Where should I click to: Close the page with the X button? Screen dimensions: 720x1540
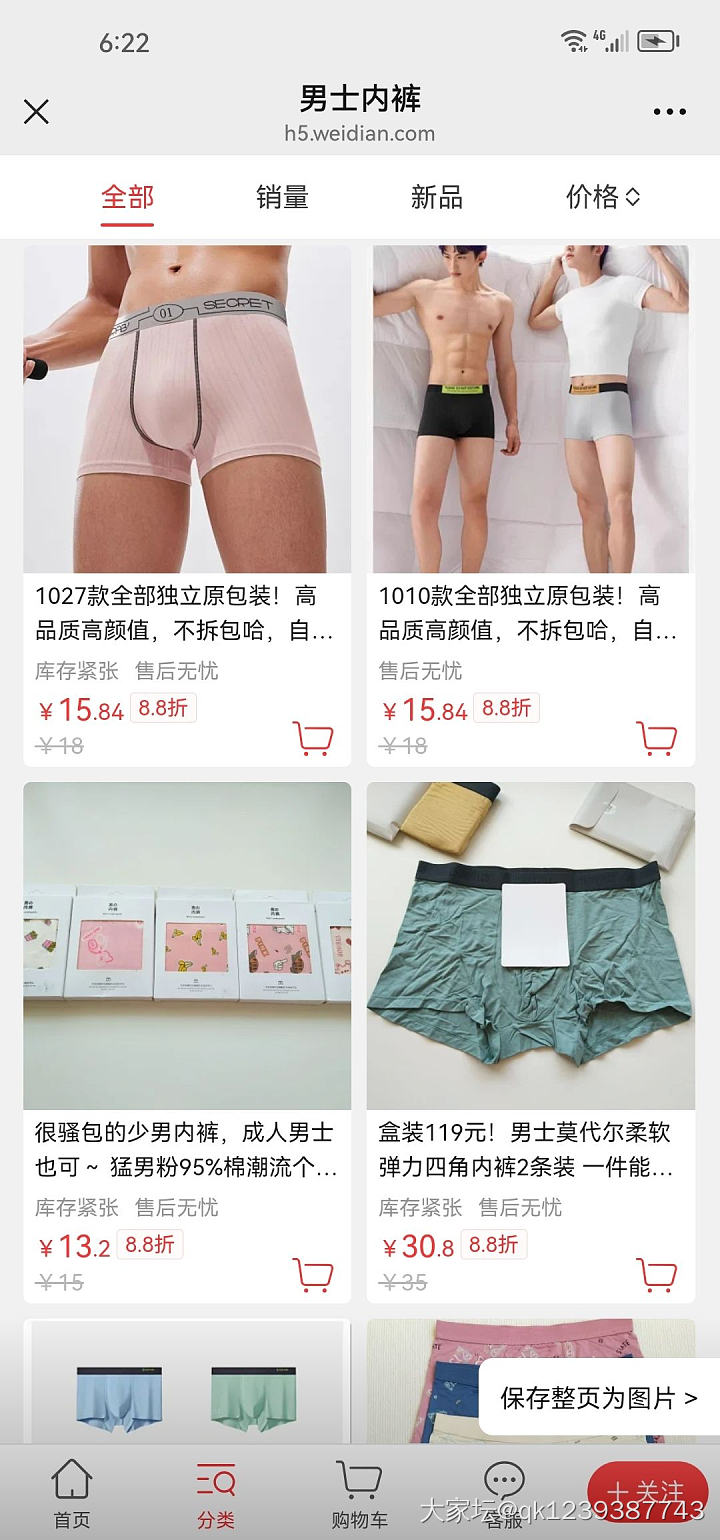[x=36, y=111]
